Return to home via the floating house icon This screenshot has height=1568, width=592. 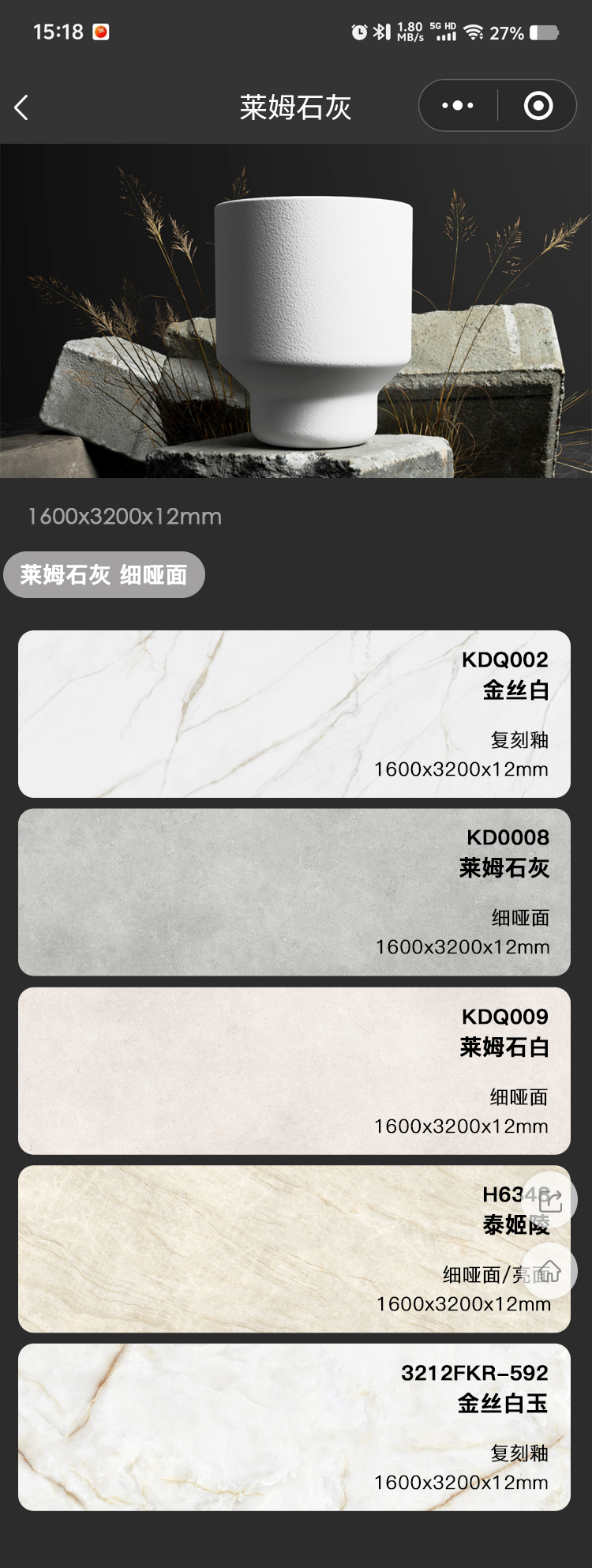(549, 1271)
